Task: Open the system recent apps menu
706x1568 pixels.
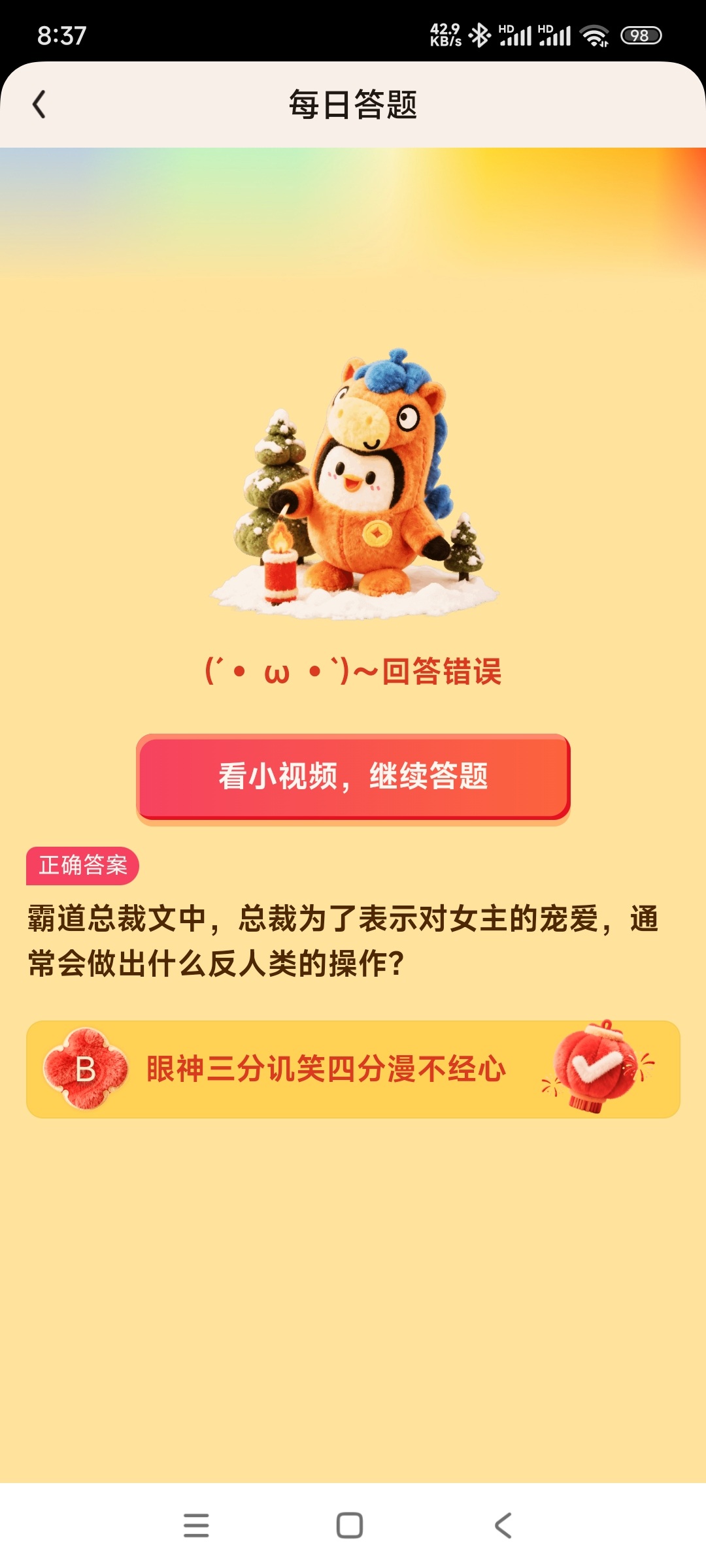Action: pos(196,1526)
